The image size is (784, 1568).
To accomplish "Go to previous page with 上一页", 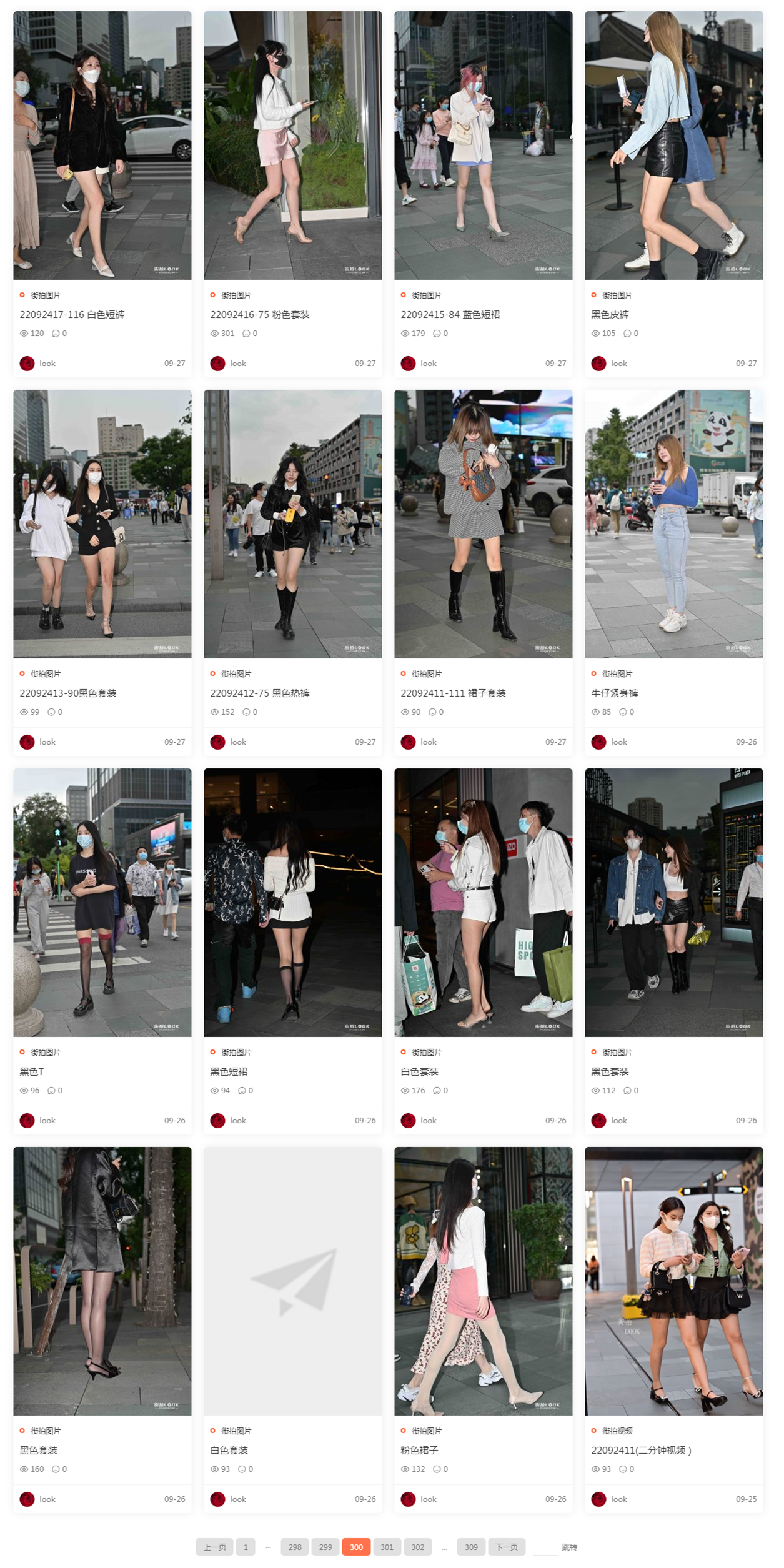I will [214, 1547].
